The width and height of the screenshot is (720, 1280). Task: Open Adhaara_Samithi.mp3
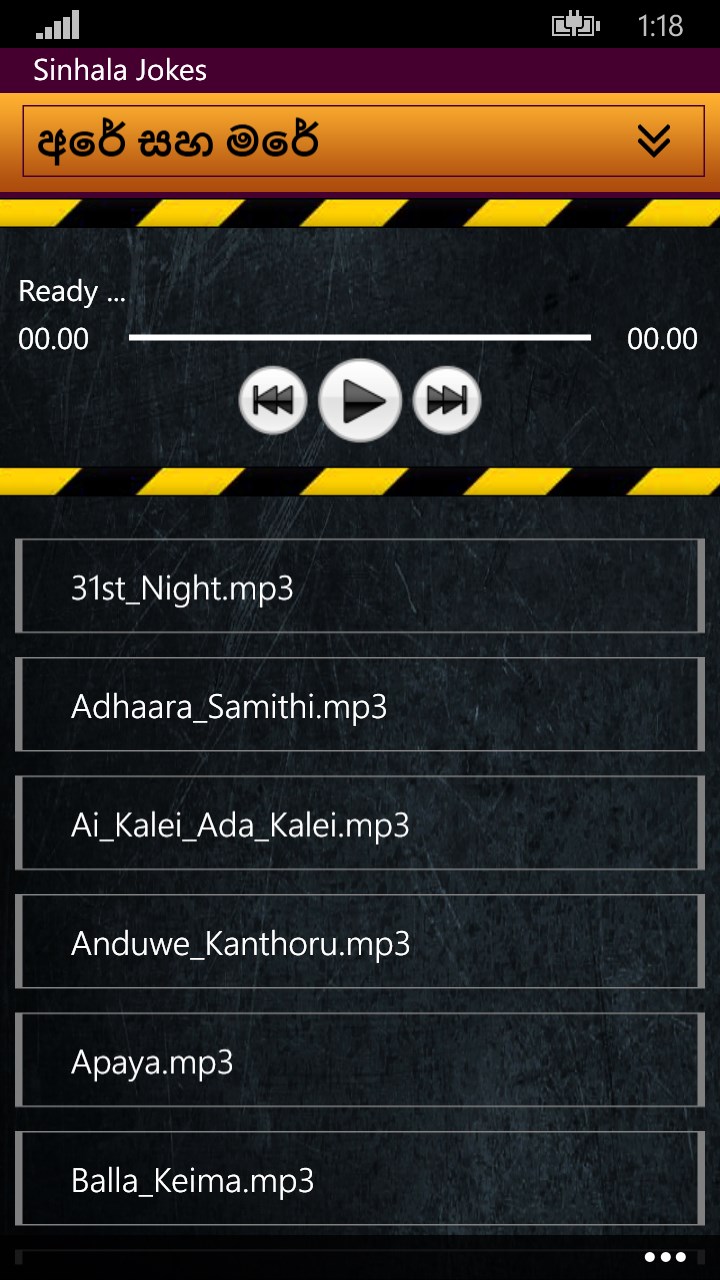[360, 706]
